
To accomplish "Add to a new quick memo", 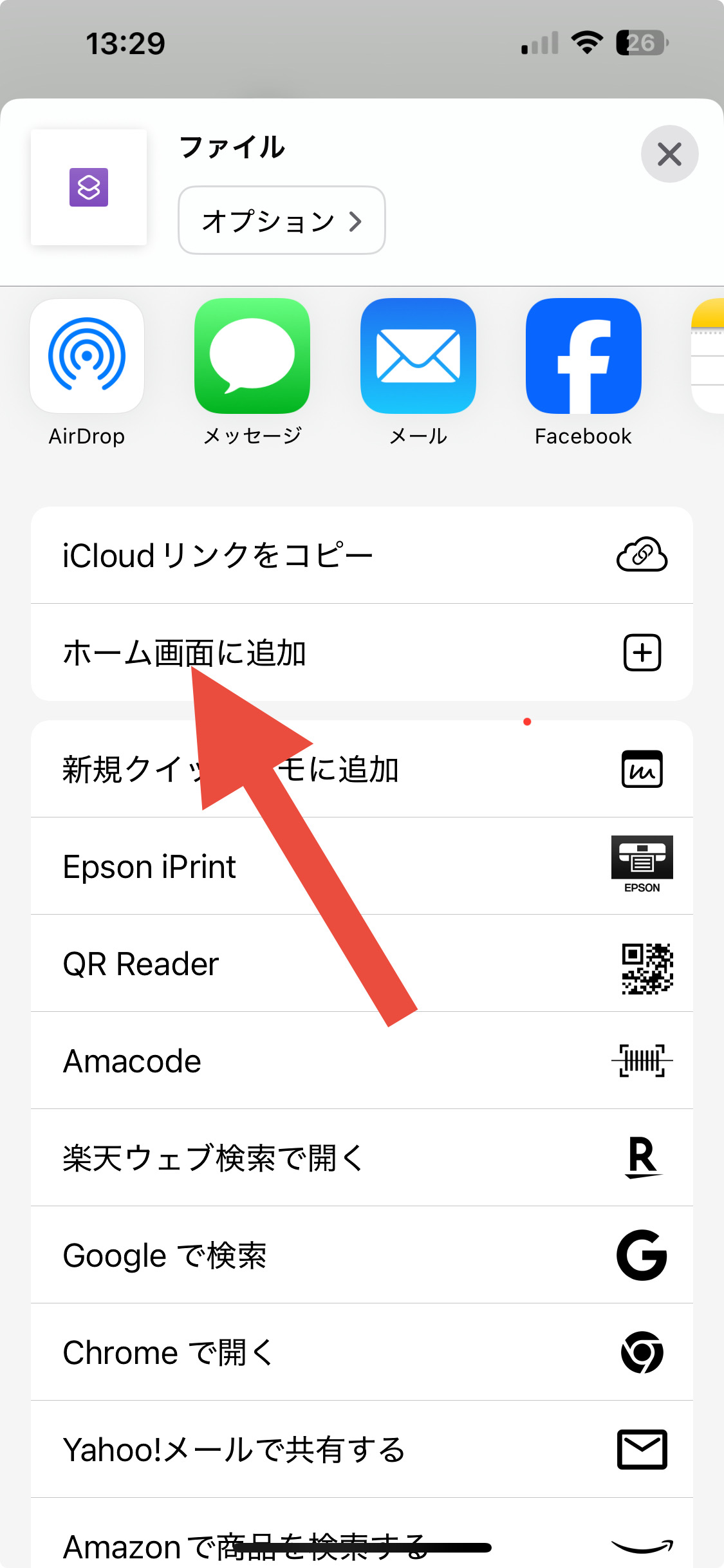I will (362, 769).
